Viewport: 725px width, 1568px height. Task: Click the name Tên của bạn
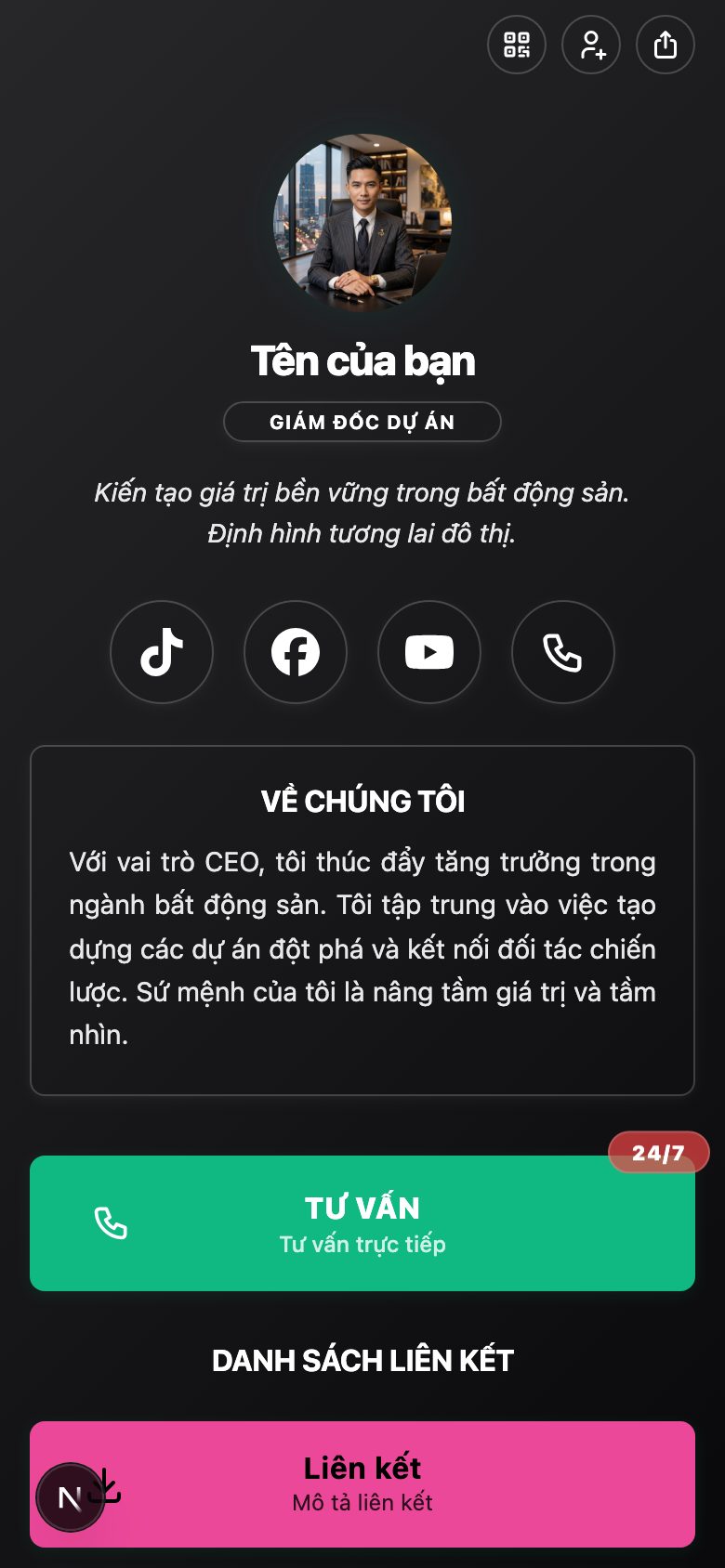362,361
